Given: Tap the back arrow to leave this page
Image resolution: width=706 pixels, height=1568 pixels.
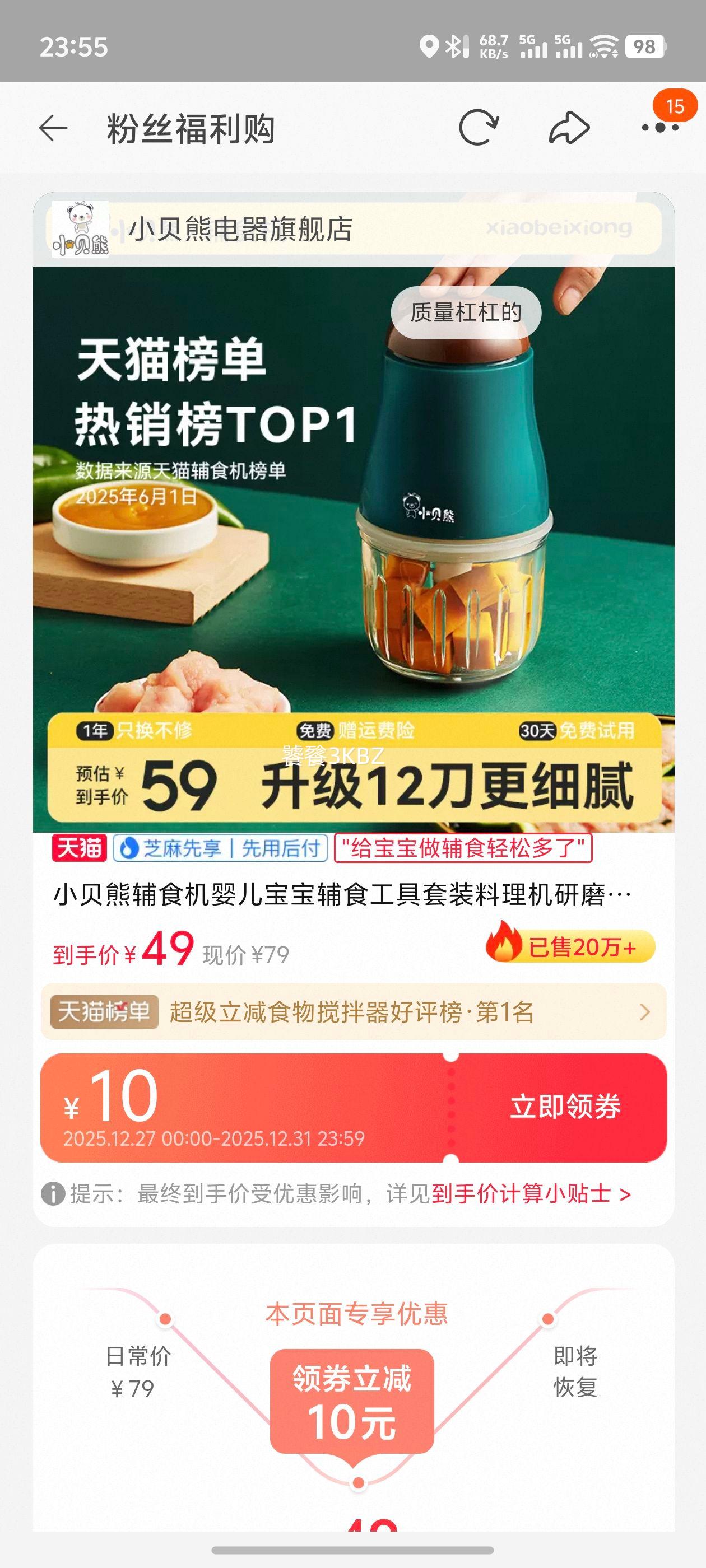Looking at the screenshot, I should [54, 126].
